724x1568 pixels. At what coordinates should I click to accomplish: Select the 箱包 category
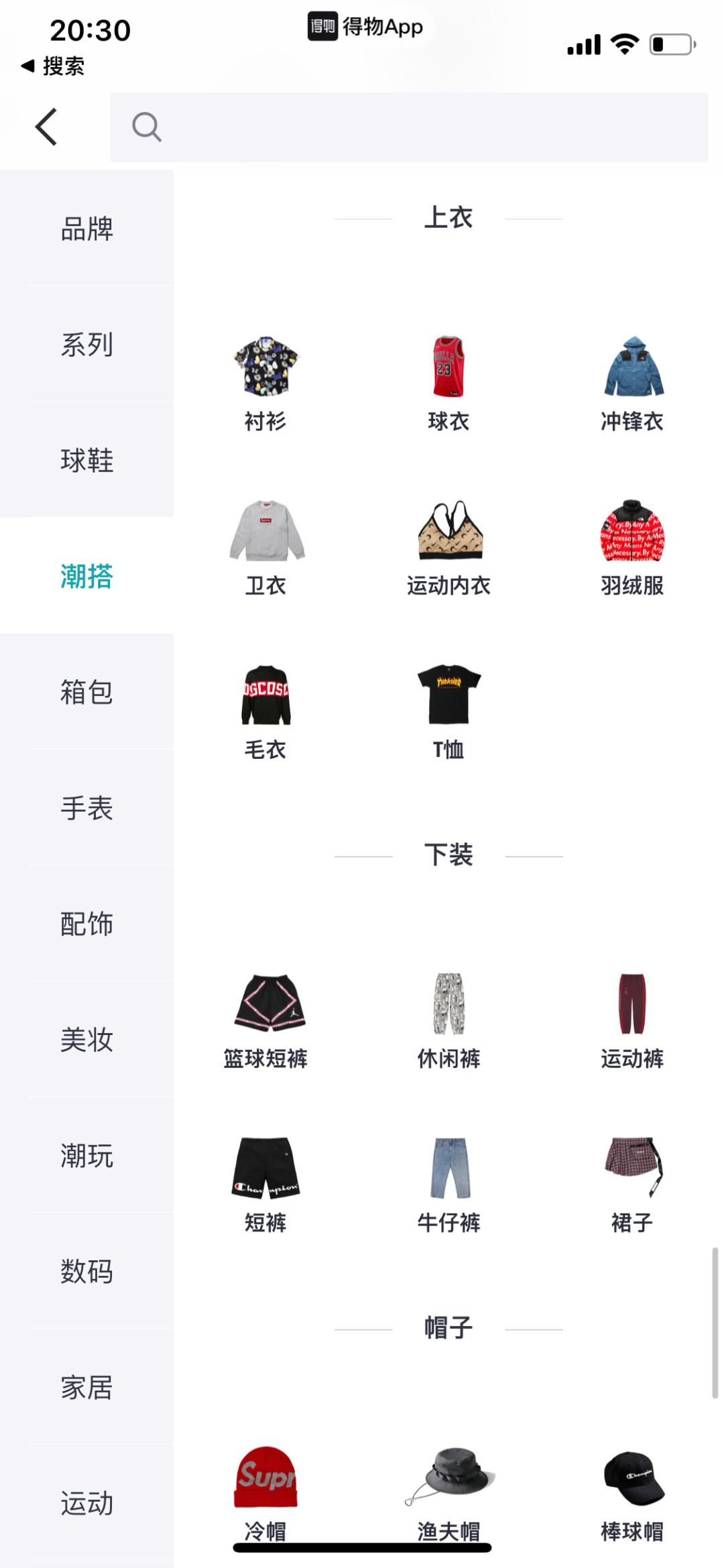pyautogui.click(x=86, y=692)
